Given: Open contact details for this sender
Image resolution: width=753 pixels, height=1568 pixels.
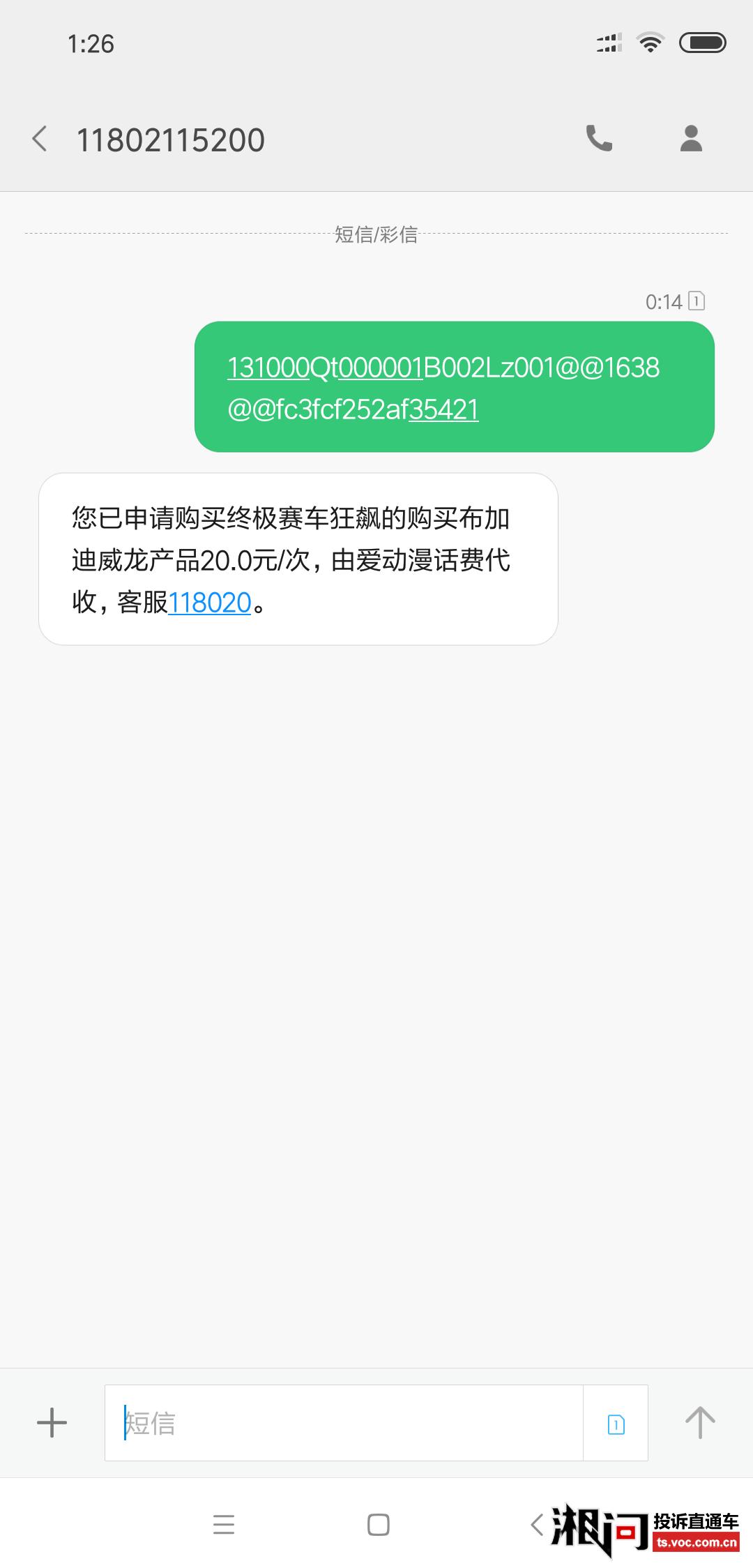Looking at the screenshot, I should [691, 139].
